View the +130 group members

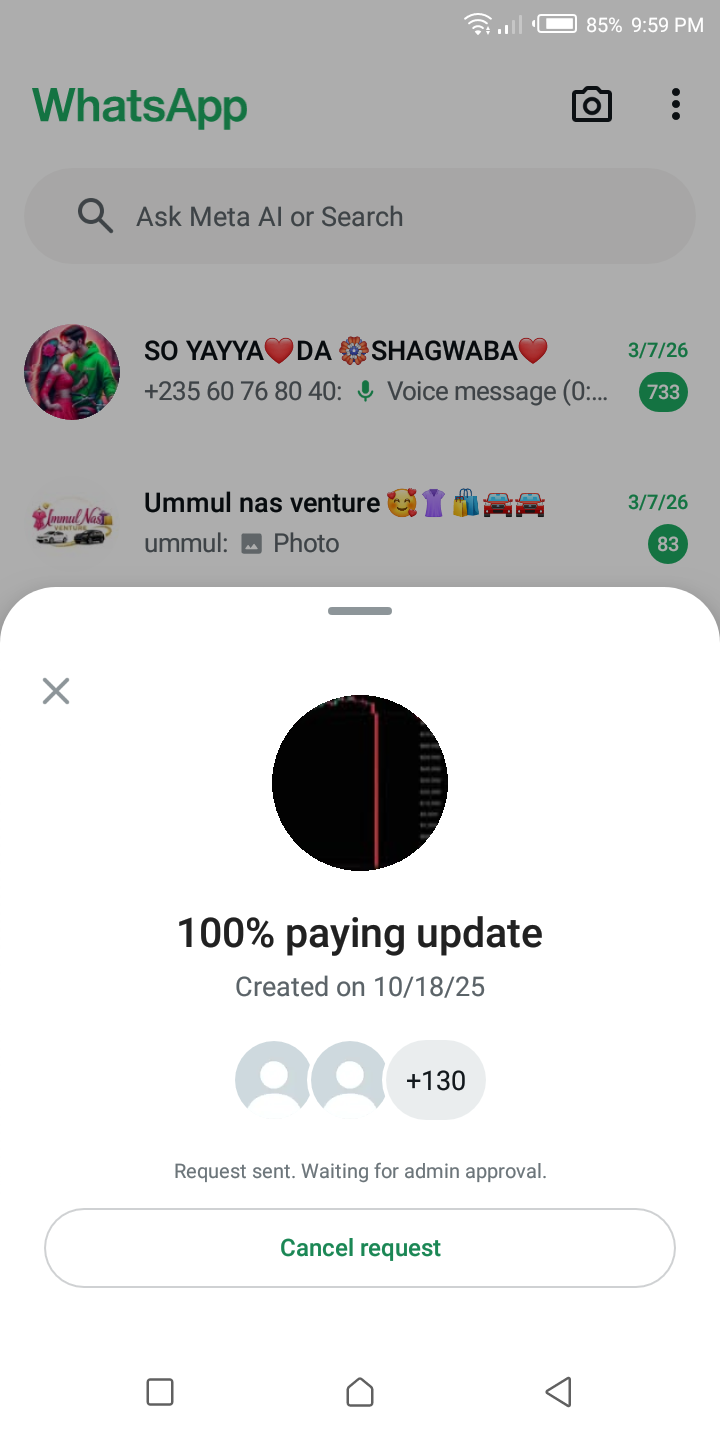[436, 1080]
